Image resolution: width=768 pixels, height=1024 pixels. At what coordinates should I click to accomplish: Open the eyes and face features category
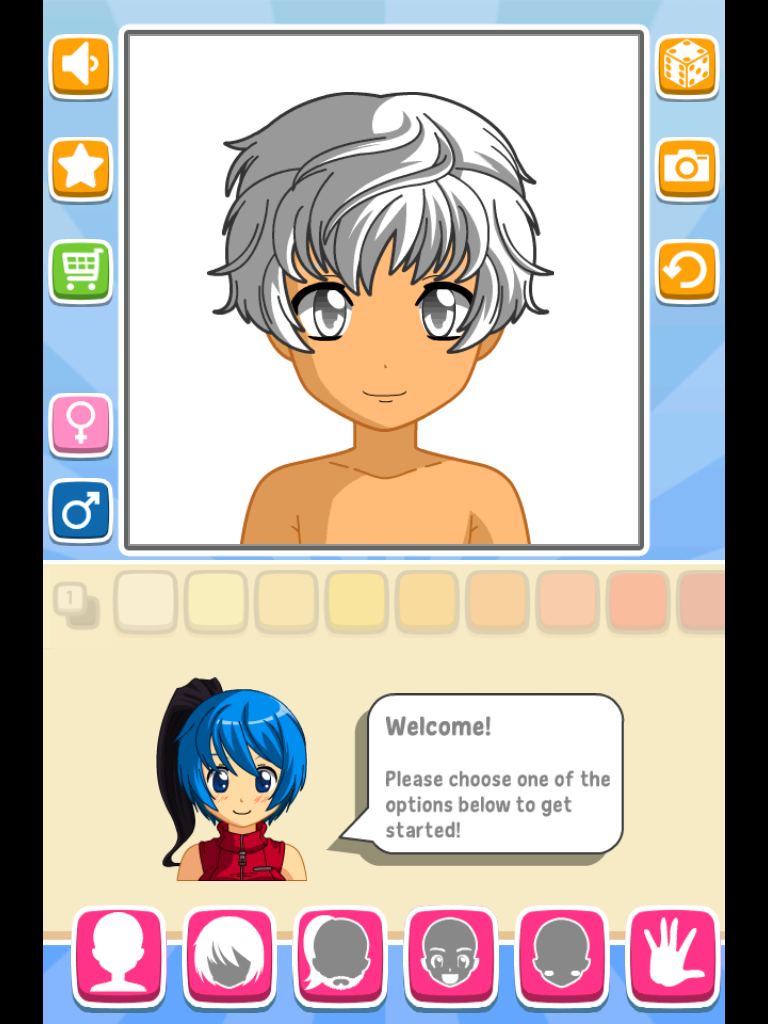pos(451,956)
